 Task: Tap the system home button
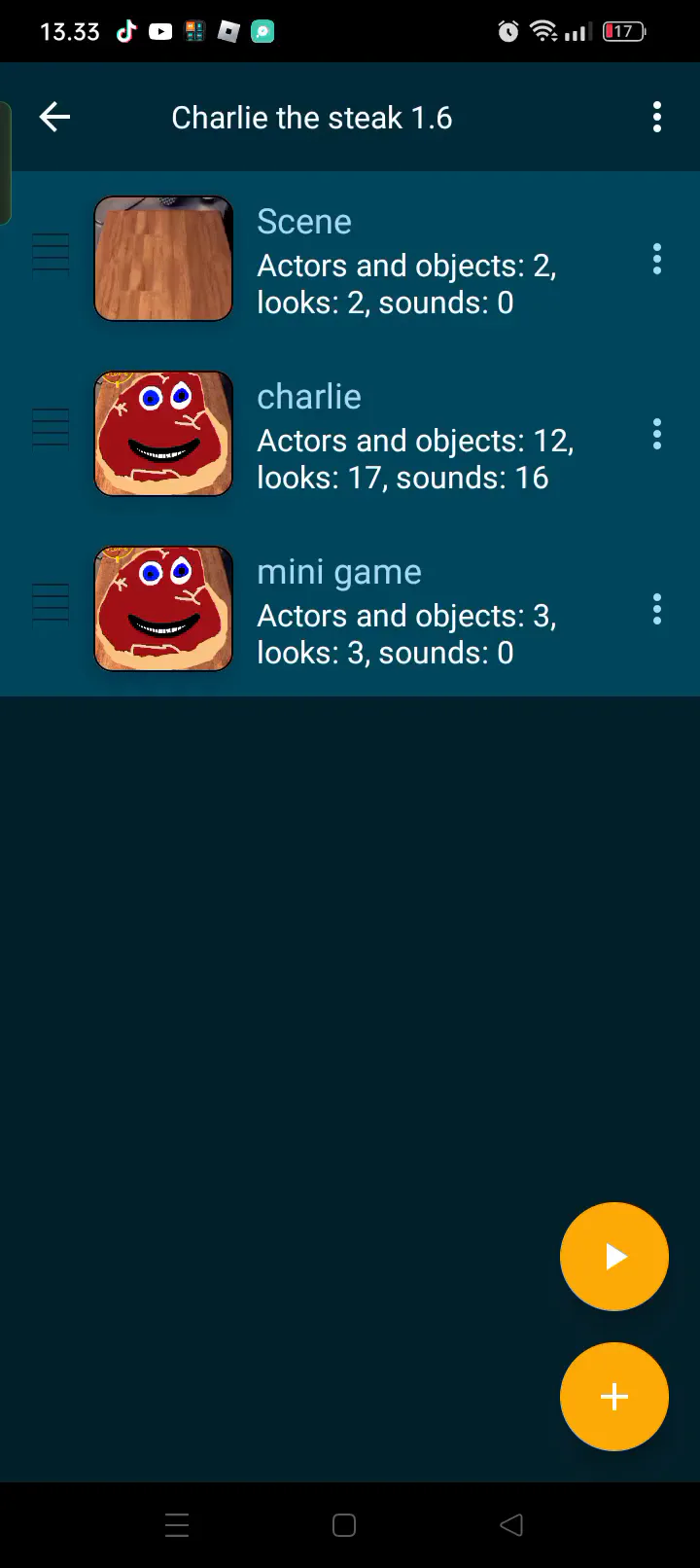click(344, 1525)
